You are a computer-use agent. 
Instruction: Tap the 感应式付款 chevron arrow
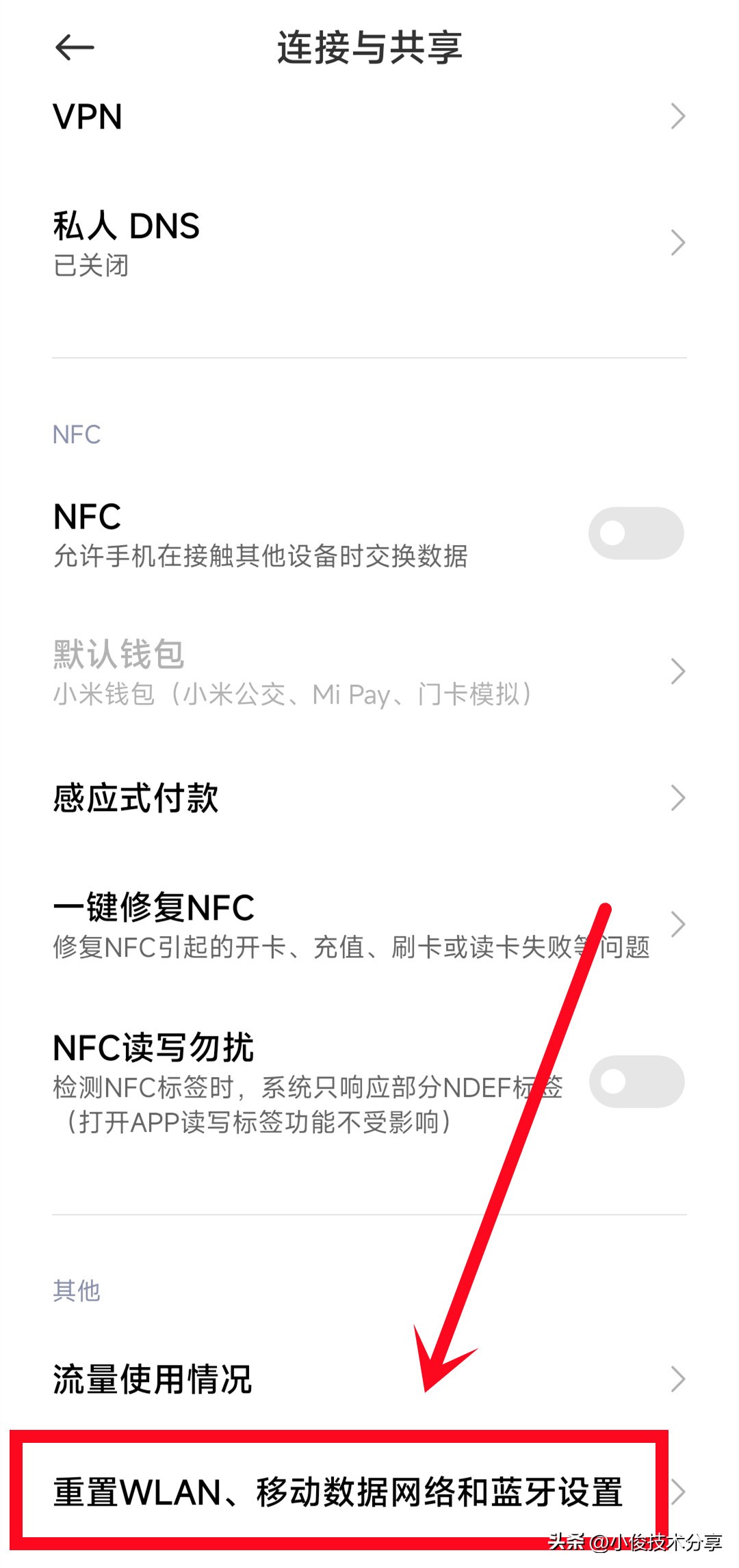point(678,797)
